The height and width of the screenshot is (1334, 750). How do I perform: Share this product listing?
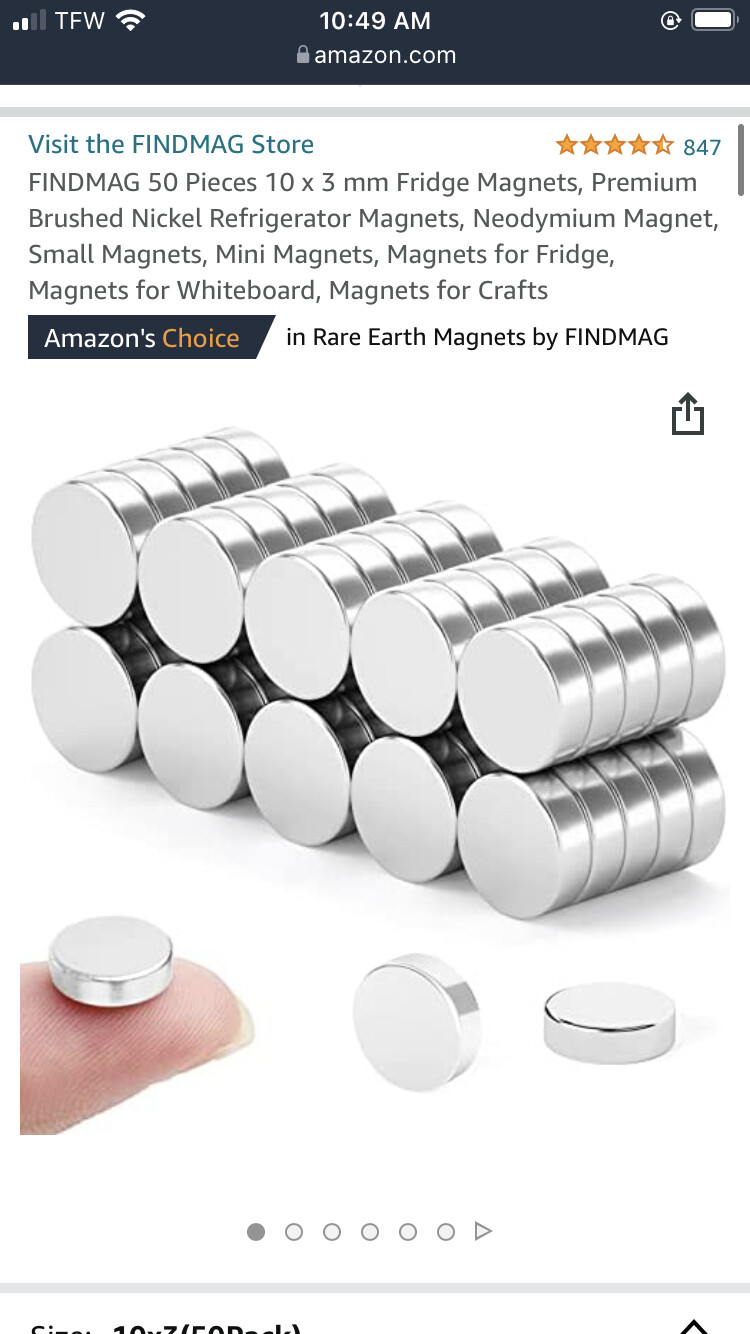pyautogui.click(x=688, y=414)
